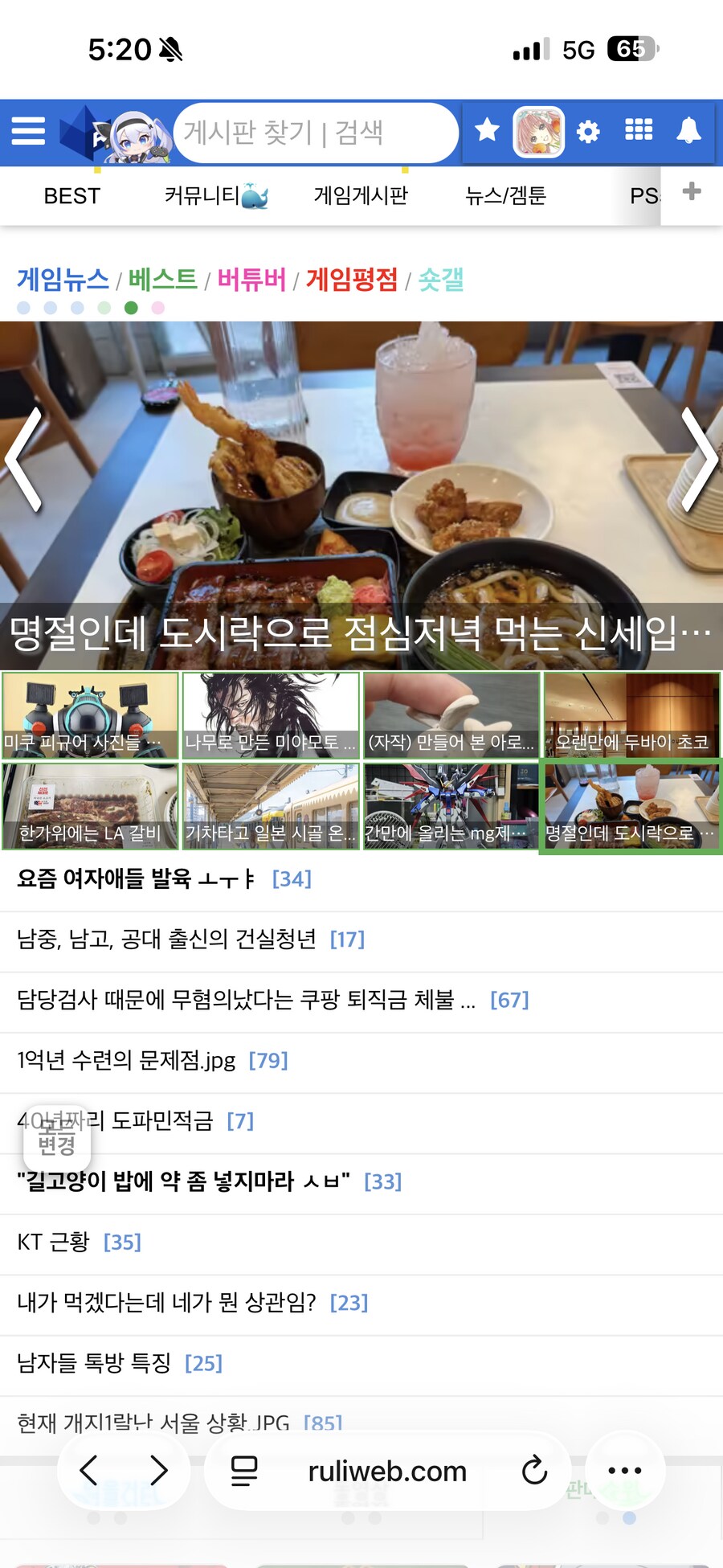Image resolution: width=723 pixels, height=1568 pixels.
Task: Select the green carousel page indicator dot
Action: click(129, 307)
